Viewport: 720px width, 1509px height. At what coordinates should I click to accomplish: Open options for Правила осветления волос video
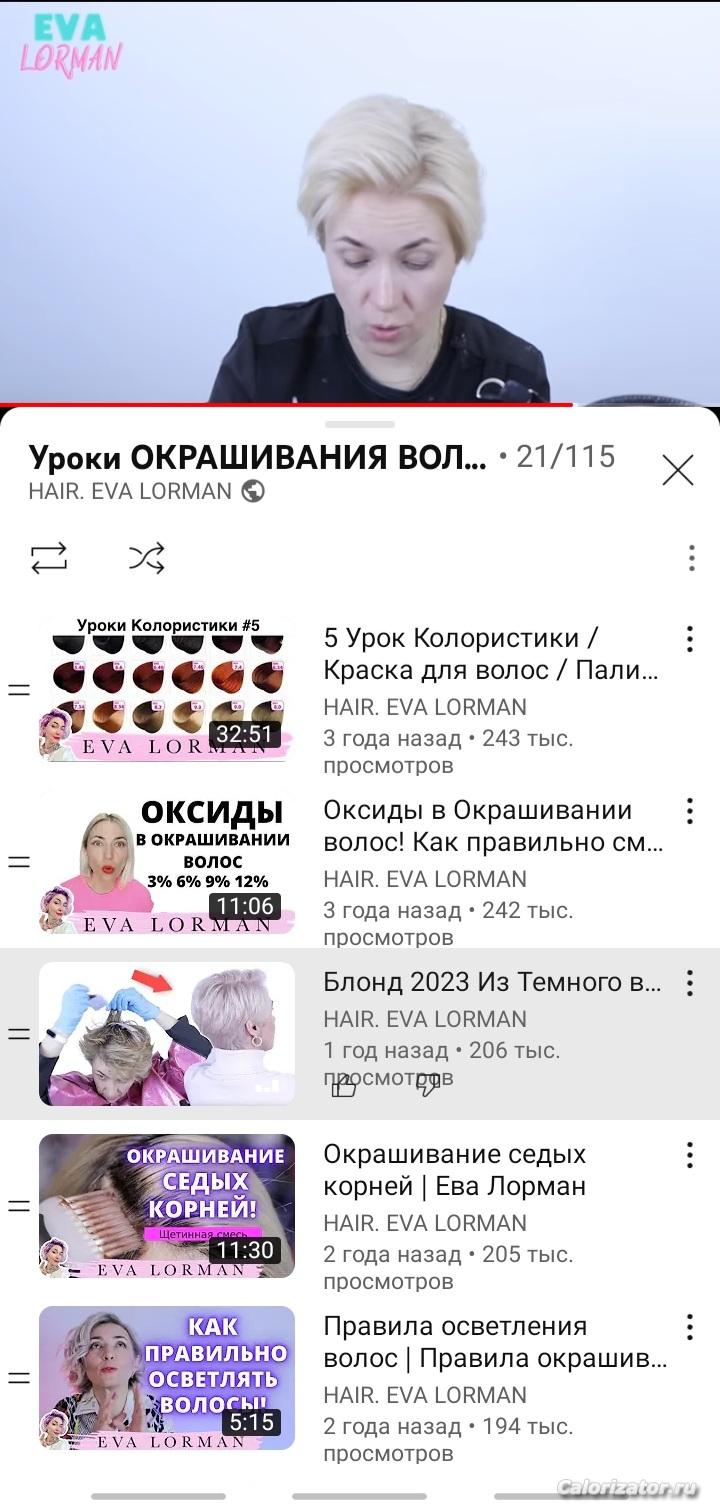point(689,1327)
